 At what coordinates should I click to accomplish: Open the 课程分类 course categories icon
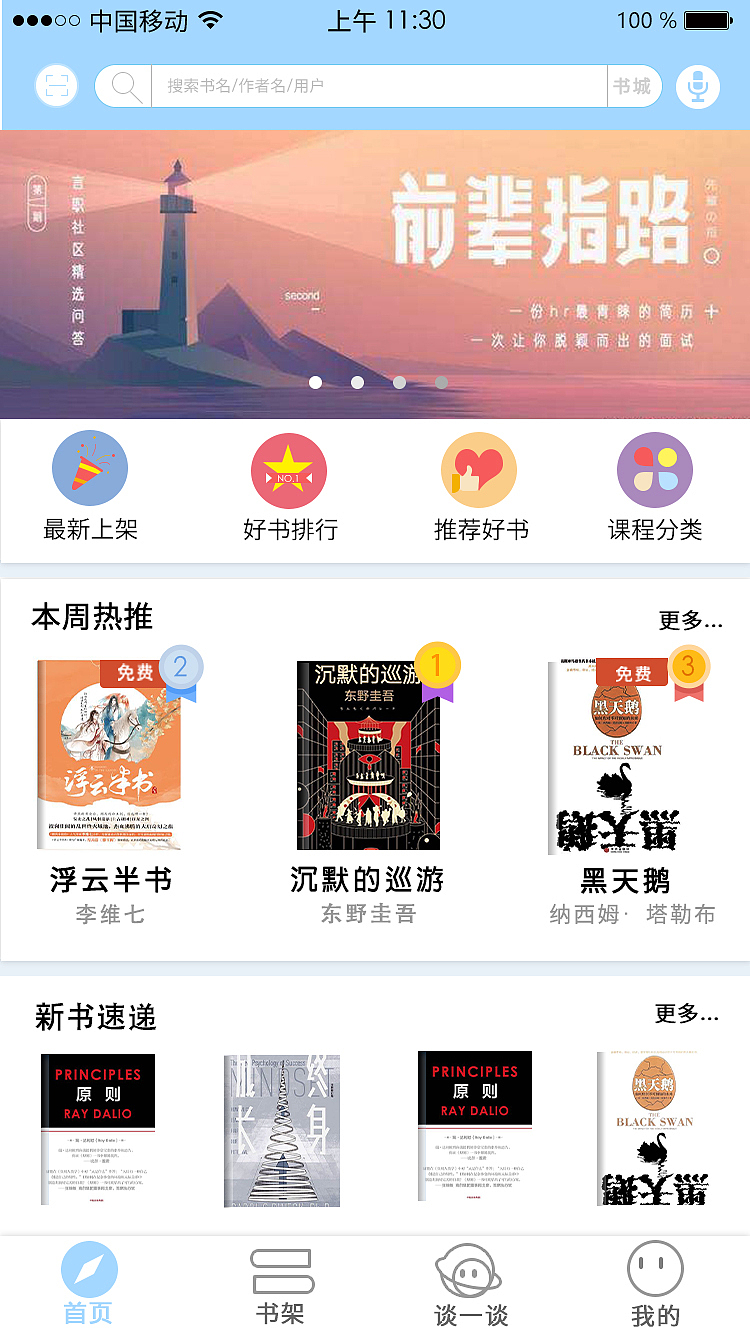655,468
